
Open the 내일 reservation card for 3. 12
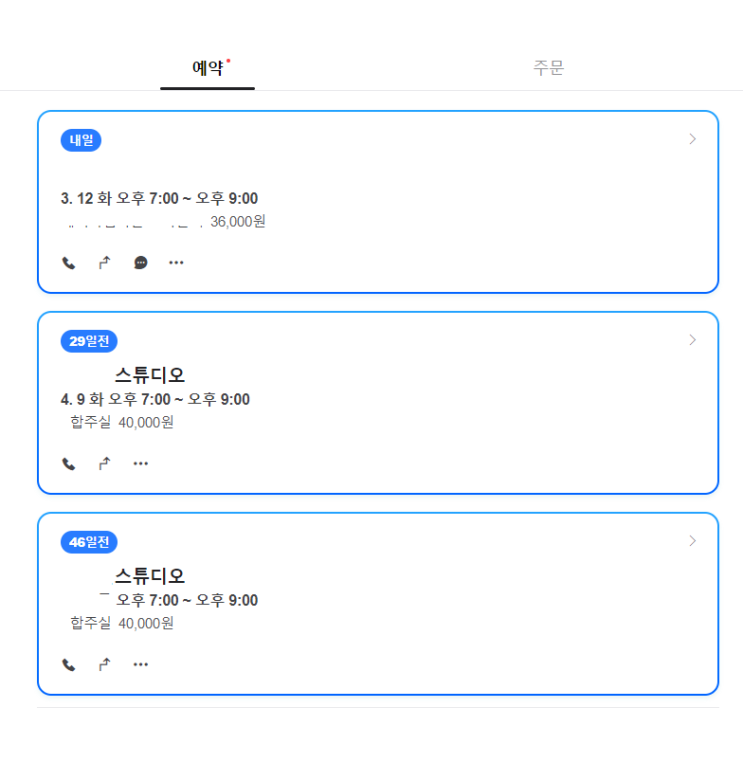coord(692,139)
